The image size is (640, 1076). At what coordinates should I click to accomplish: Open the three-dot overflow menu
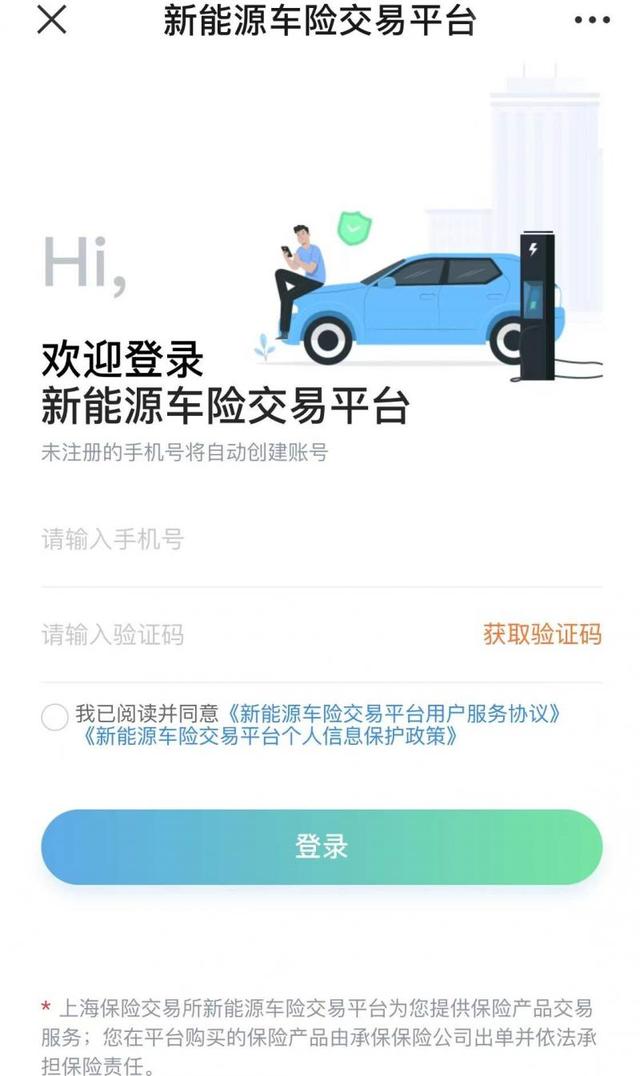coord(591,20)
